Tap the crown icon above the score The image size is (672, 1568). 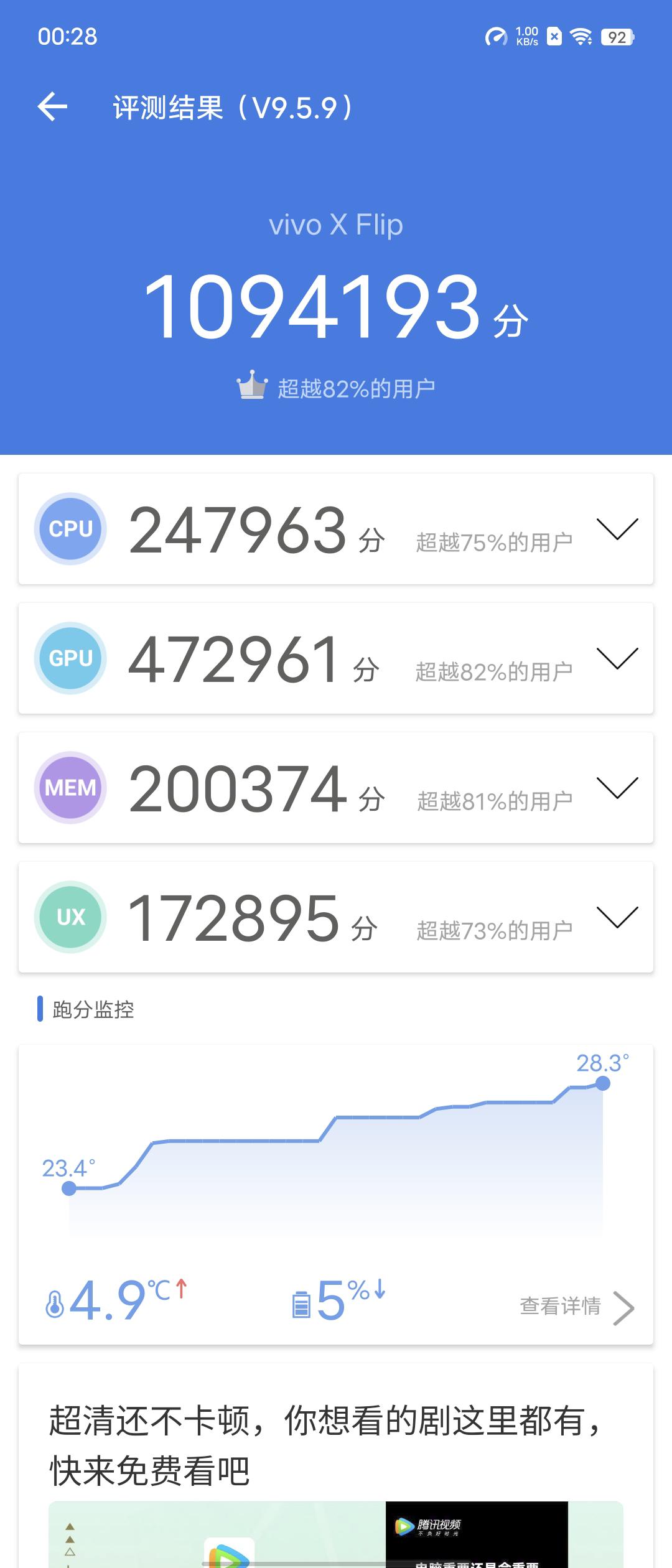(251, 385)
